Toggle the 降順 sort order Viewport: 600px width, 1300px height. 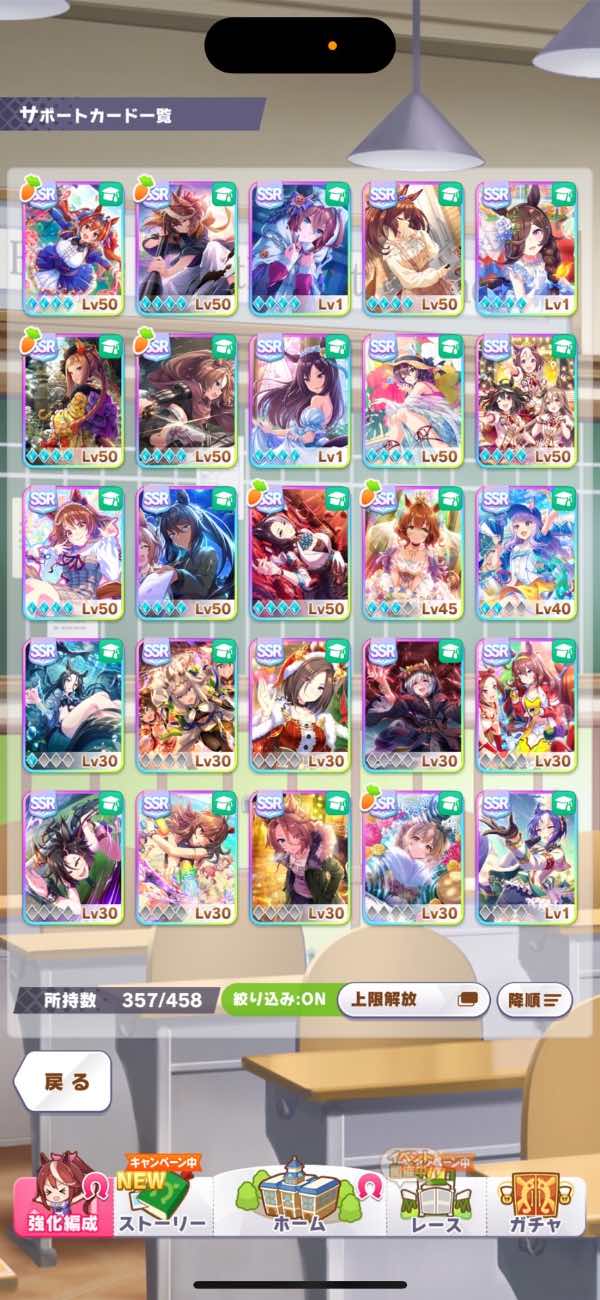pyautogui.click(x=534, y=999)
